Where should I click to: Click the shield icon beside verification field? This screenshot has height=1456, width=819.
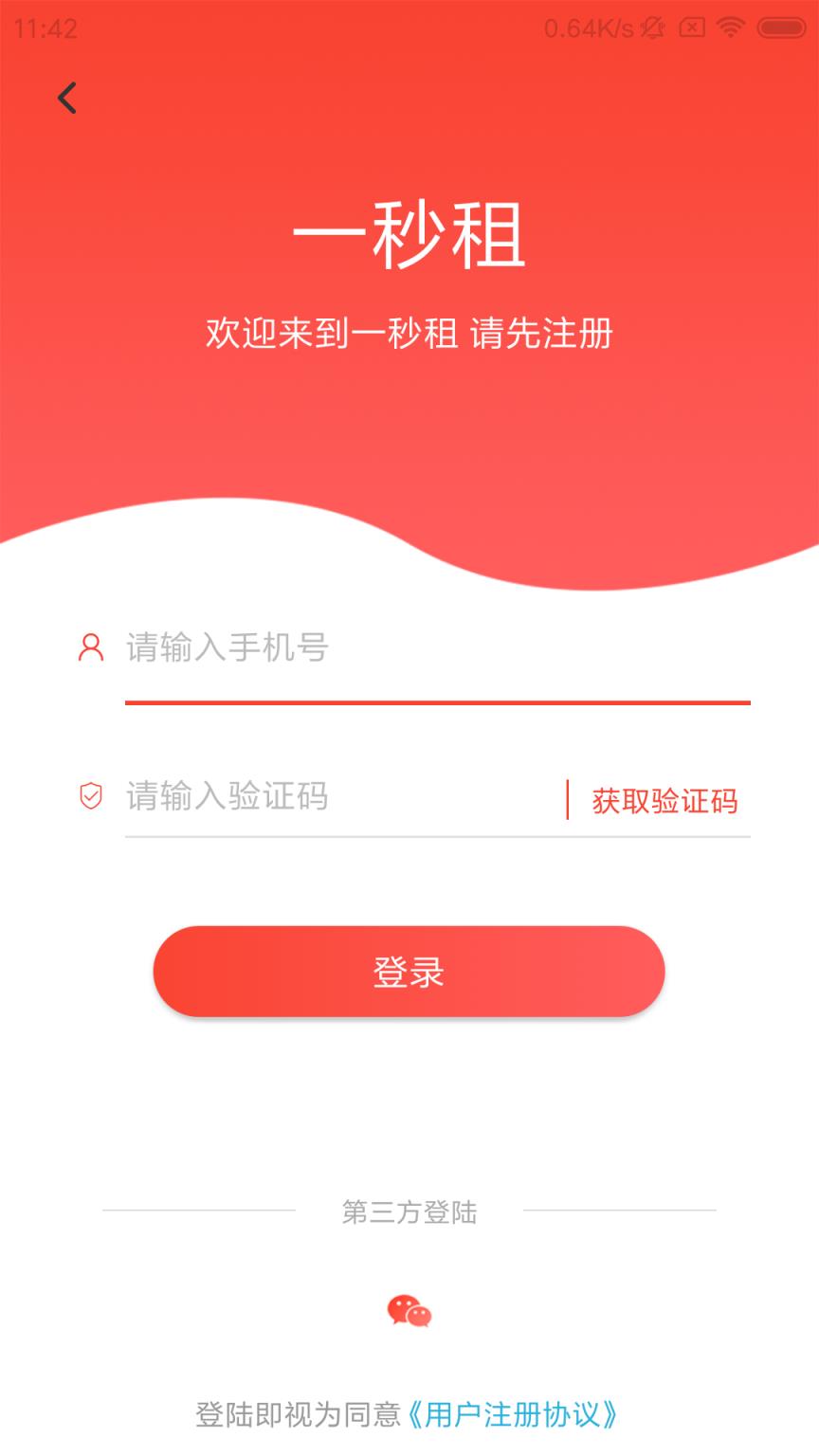89,797
